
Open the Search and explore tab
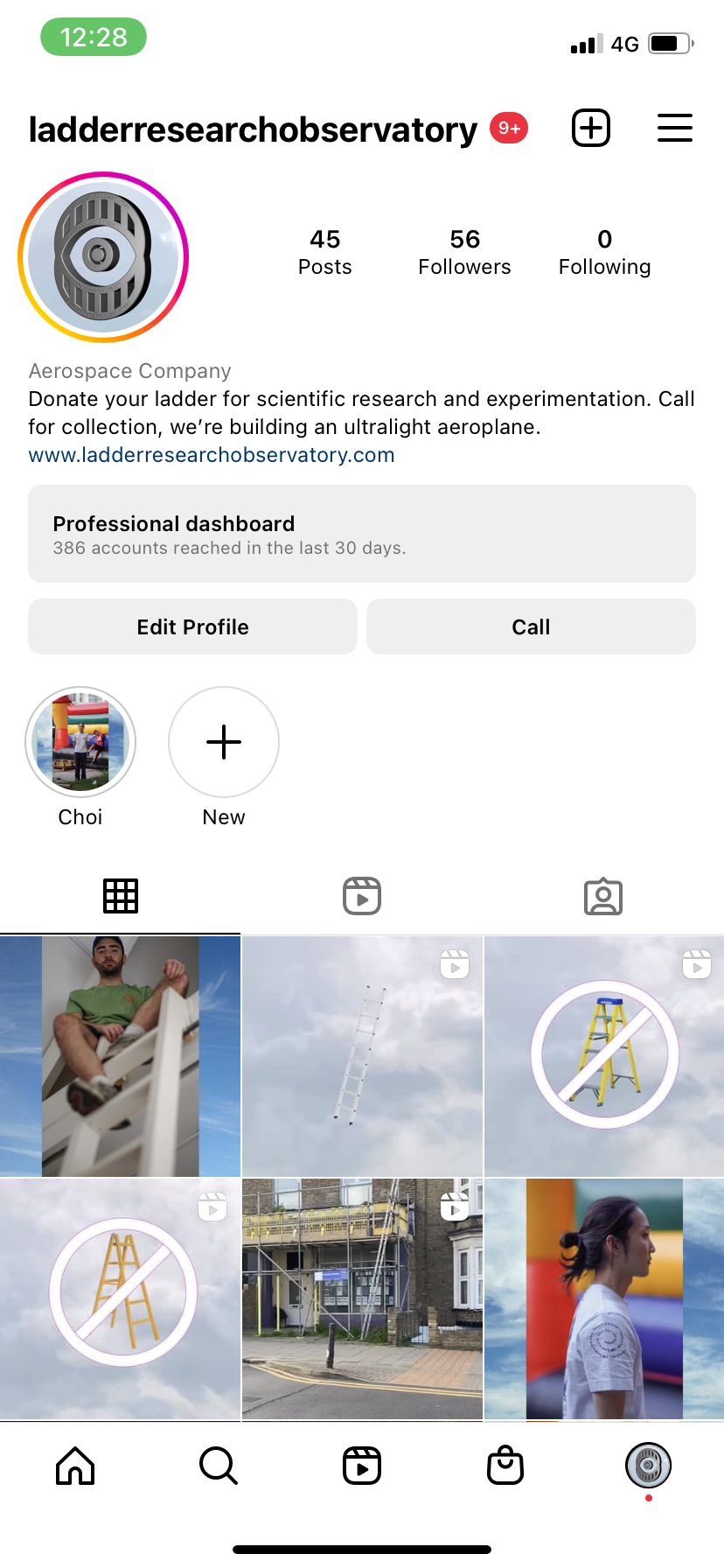(x=219, y=1465)
